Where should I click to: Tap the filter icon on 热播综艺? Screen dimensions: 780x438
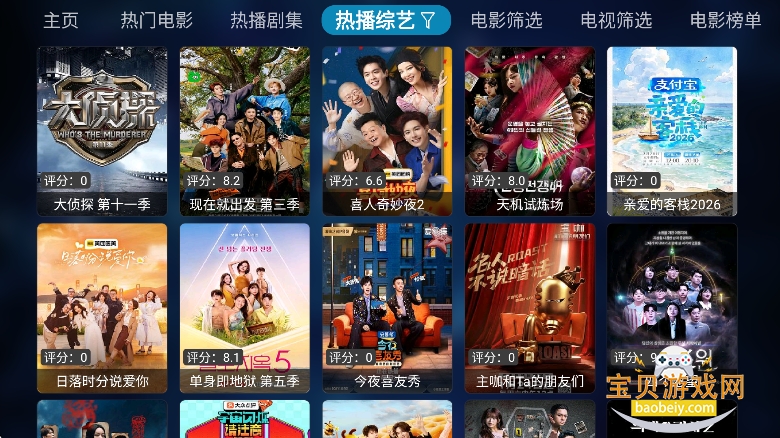428,20
